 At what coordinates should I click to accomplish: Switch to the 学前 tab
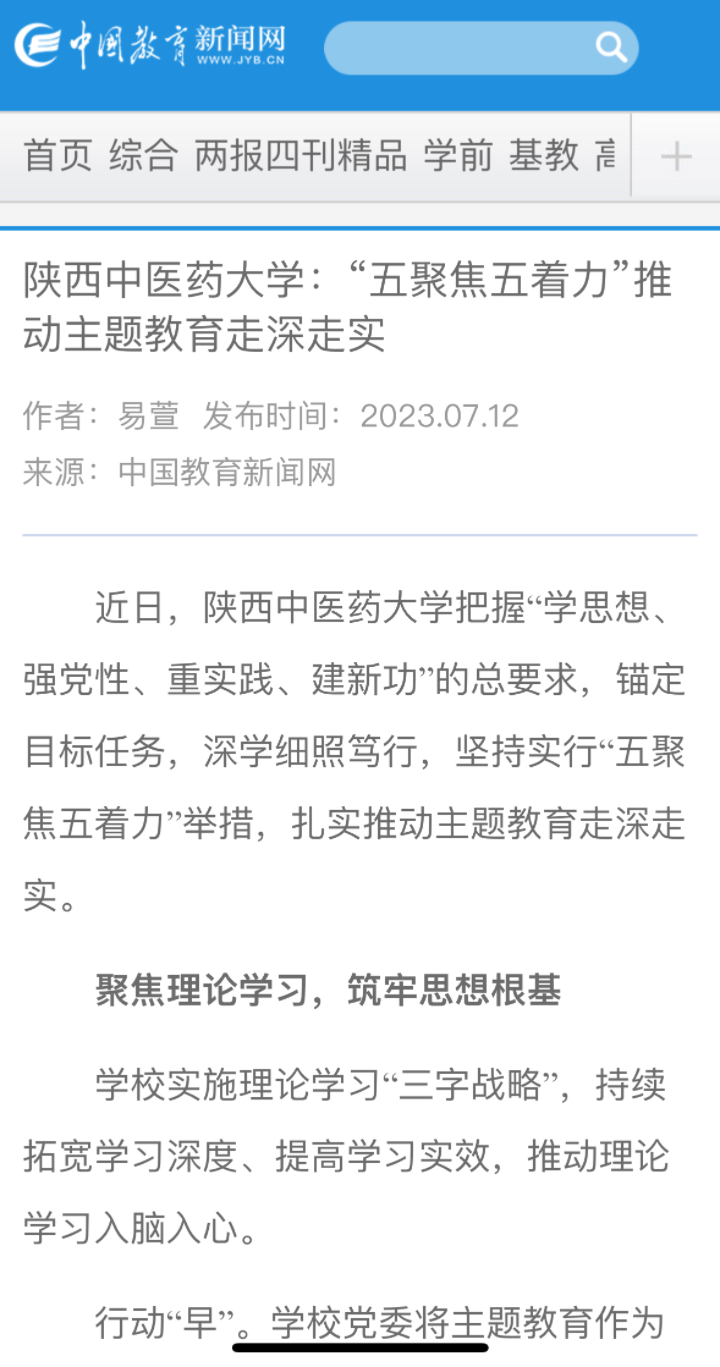(x=458, y=155)
